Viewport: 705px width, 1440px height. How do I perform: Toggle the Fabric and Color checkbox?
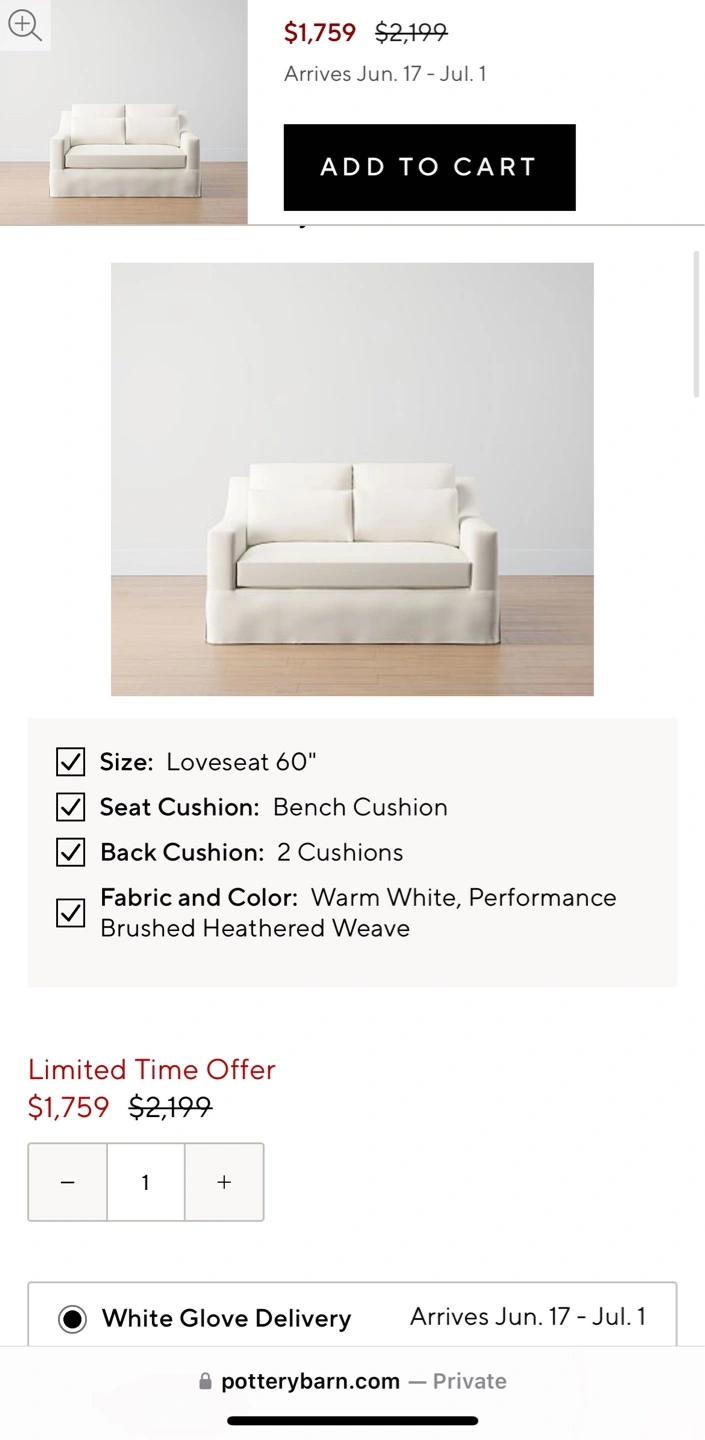70,913
